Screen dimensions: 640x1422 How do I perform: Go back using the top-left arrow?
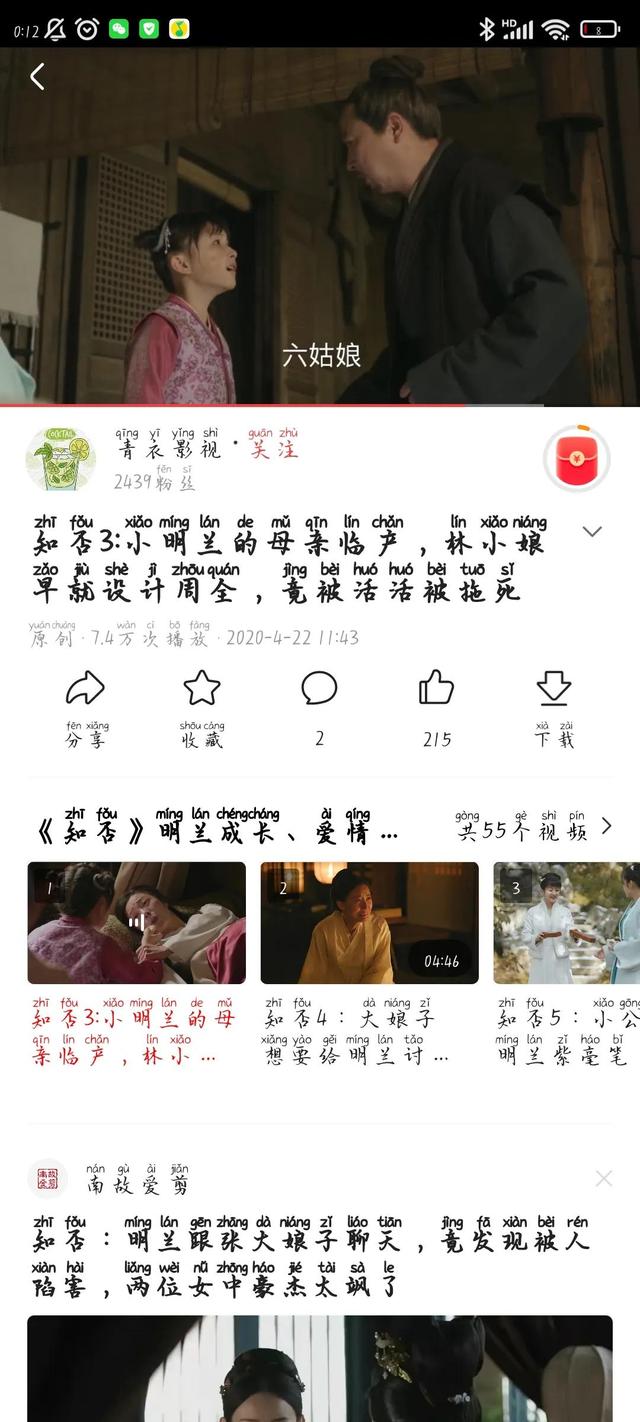pyautogui.click(x=37, y=77)
